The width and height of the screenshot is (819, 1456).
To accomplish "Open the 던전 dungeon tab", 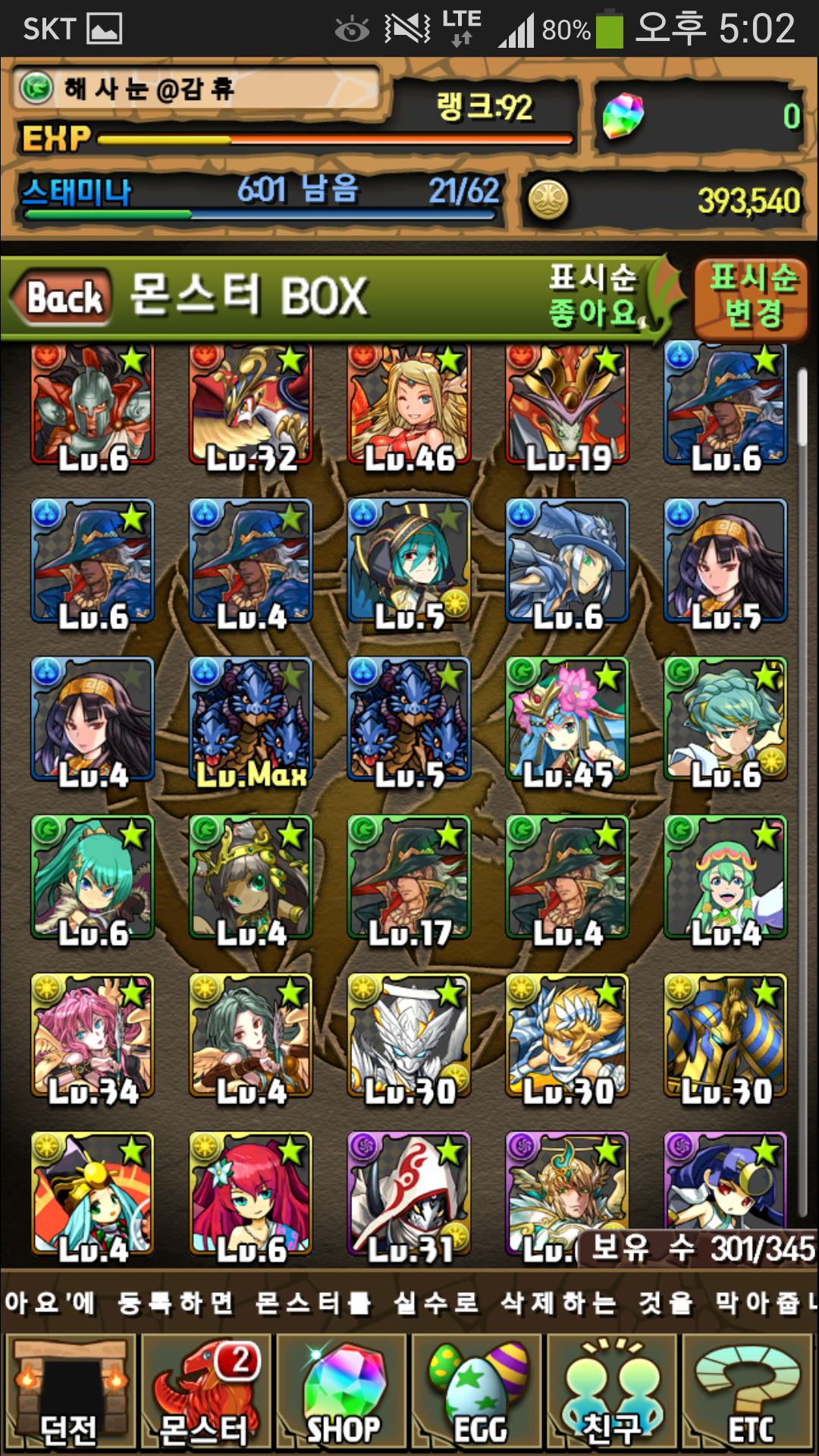I will pyautogui.click(x=69, y=1392).
